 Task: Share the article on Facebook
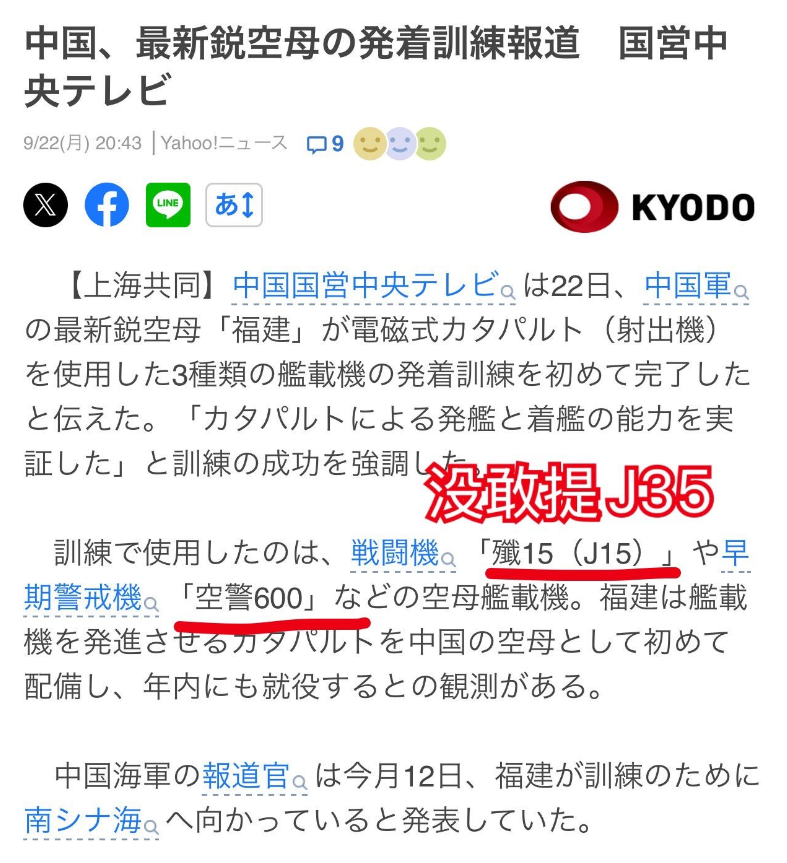107,206
